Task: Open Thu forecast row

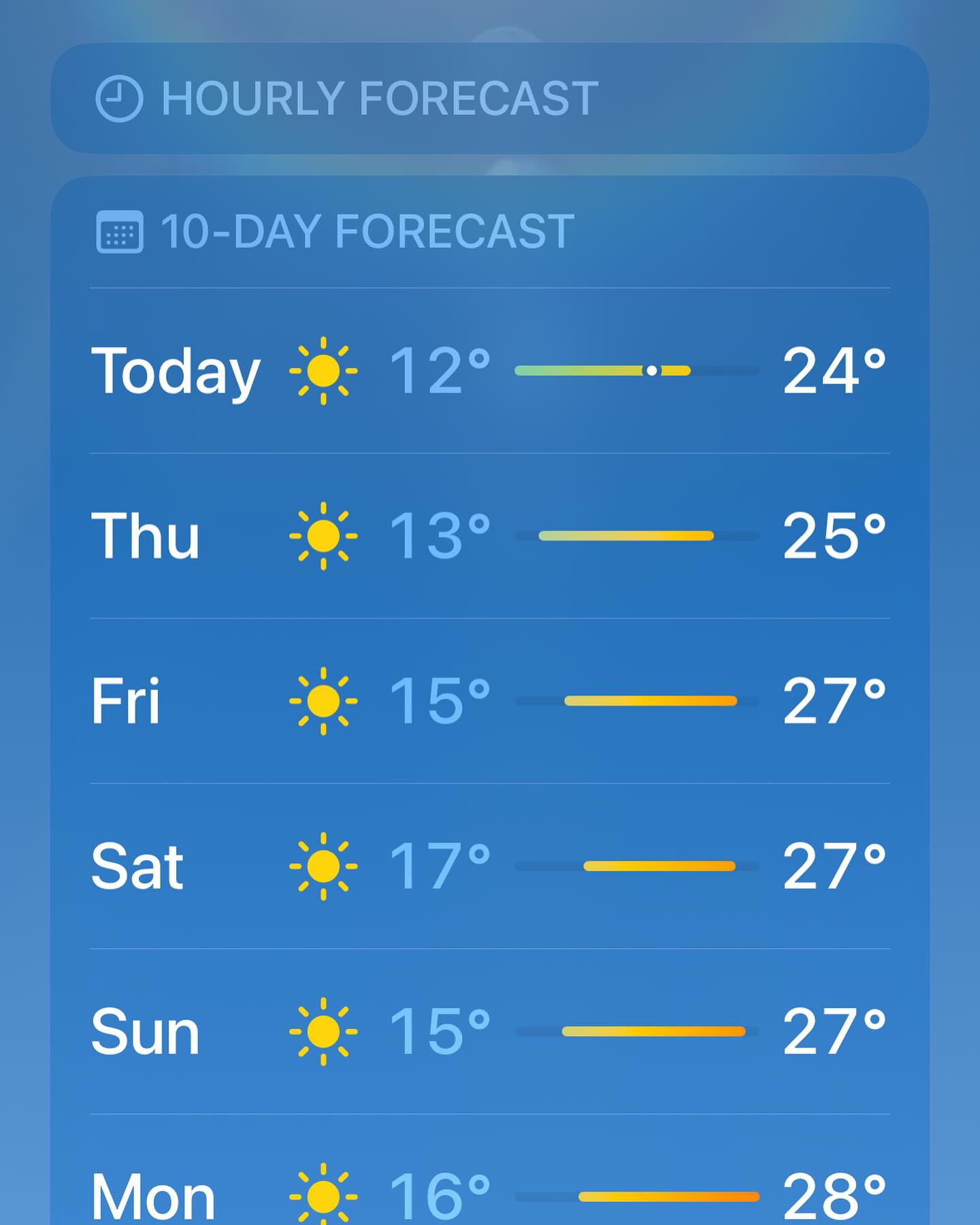Action: (489, 536)
